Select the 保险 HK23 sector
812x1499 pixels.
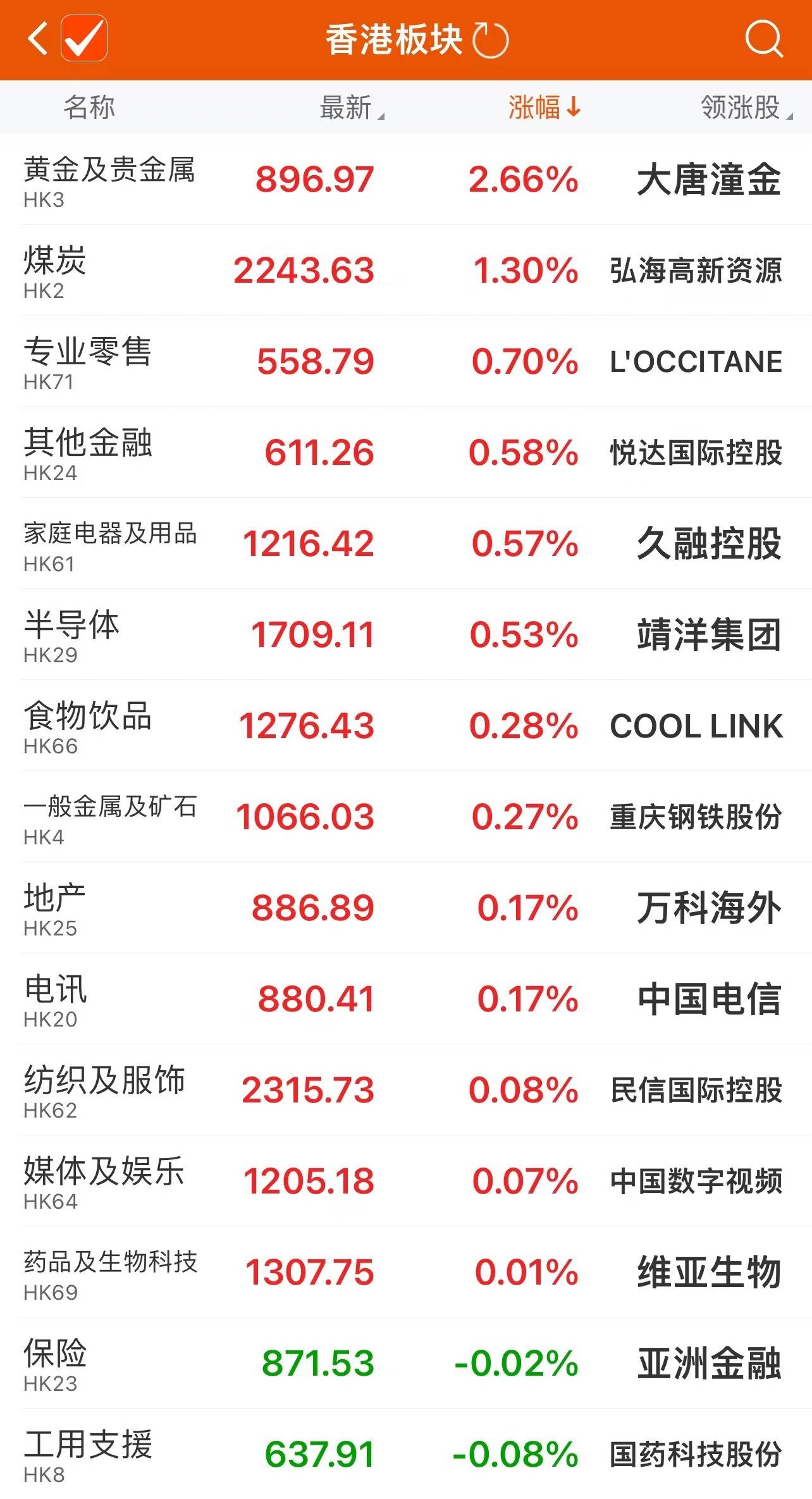[x=55, y=1364]
